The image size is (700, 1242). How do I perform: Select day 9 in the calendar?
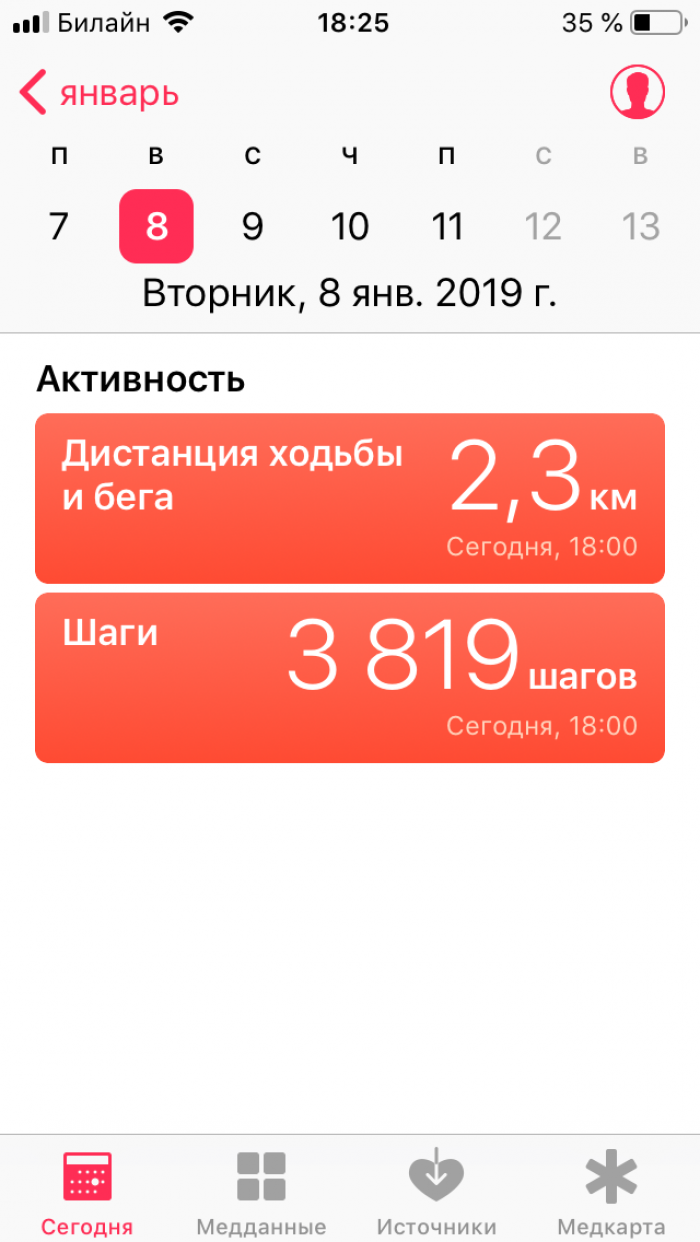tap(253, 227)
